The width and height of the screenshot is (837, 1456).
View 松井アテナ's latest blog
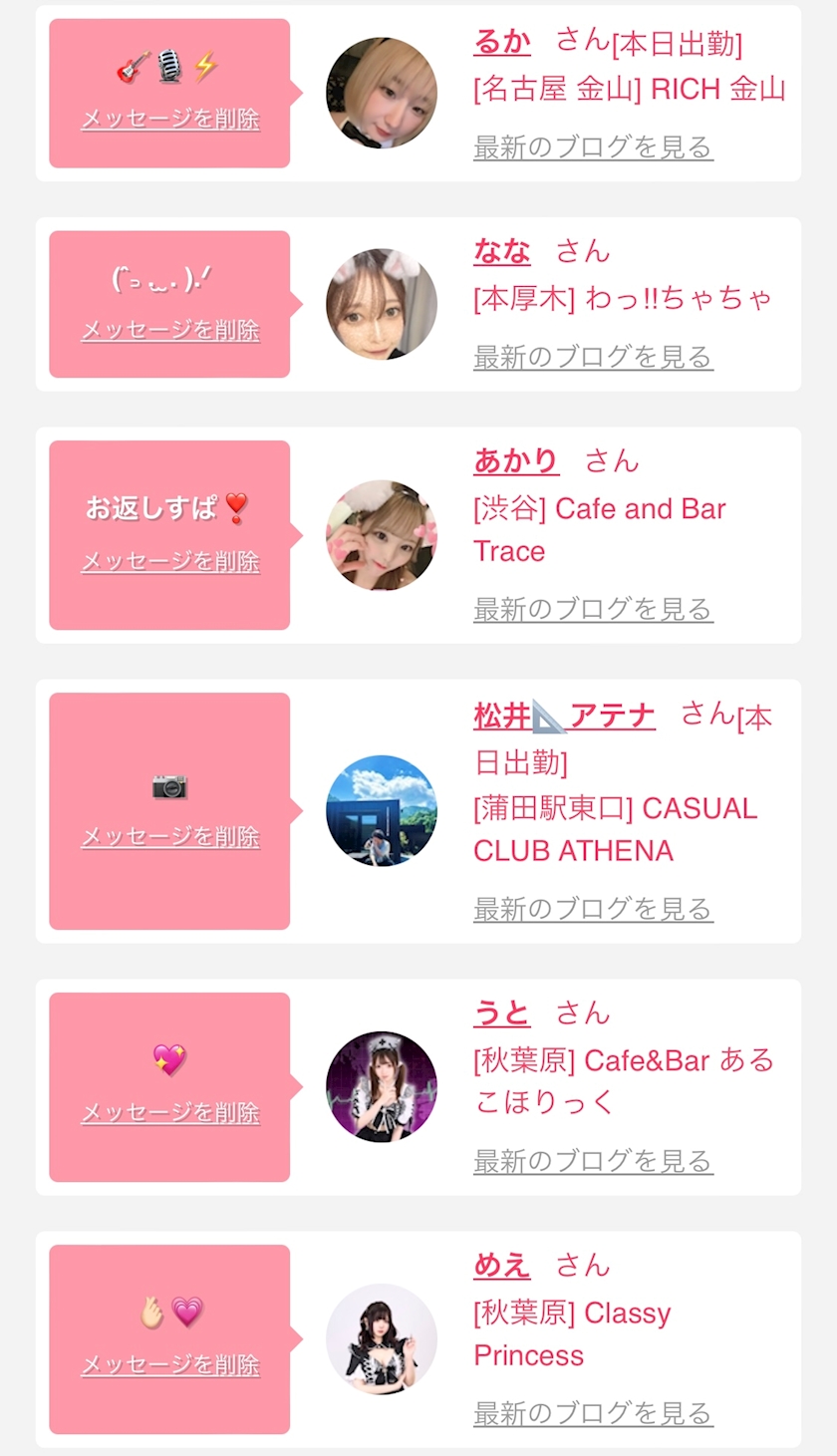593,909
